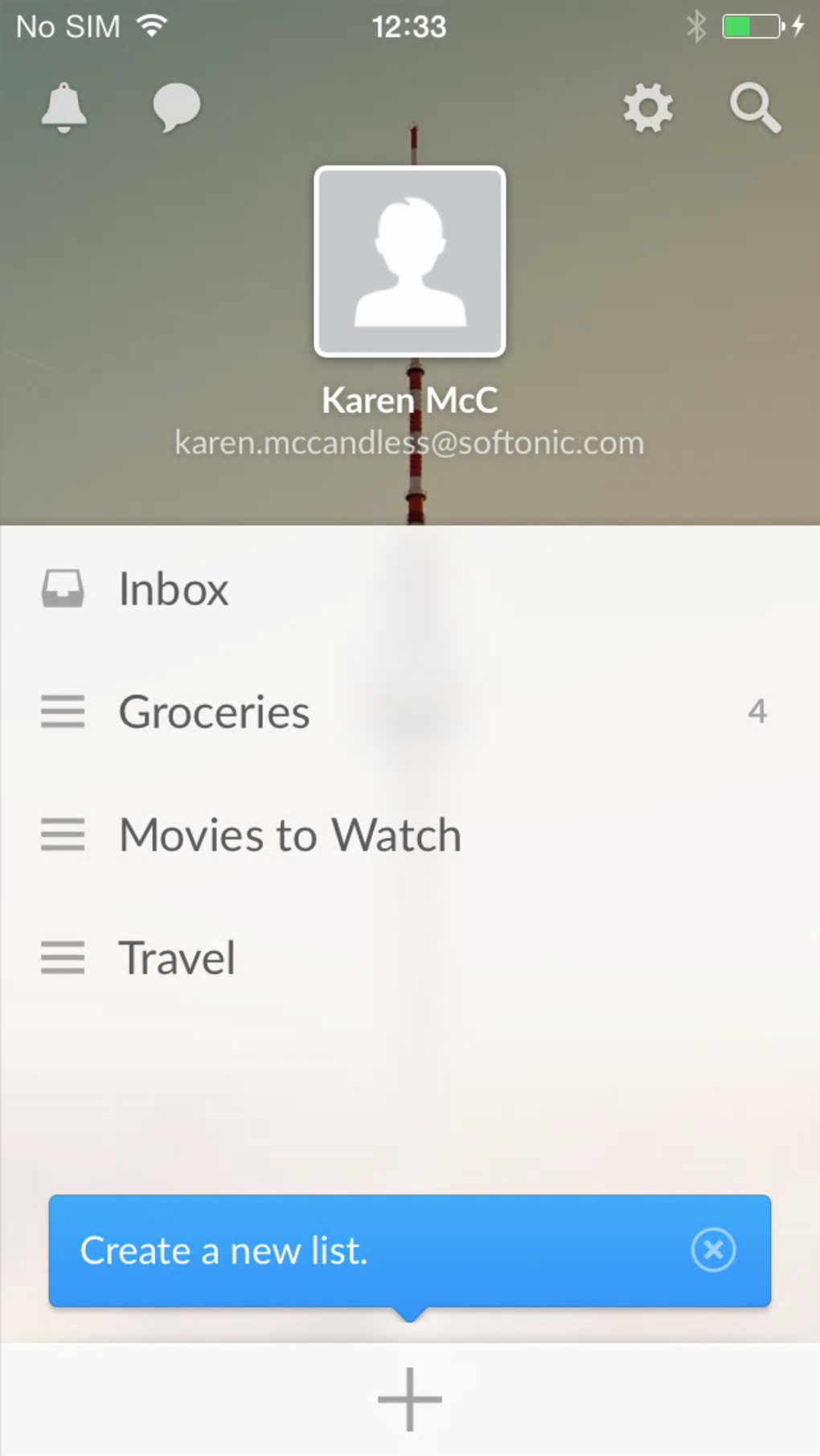Open the conversations speech bubble
Image resolution: width=820 pixels, height=1456 pixels.
pos(176,108)
